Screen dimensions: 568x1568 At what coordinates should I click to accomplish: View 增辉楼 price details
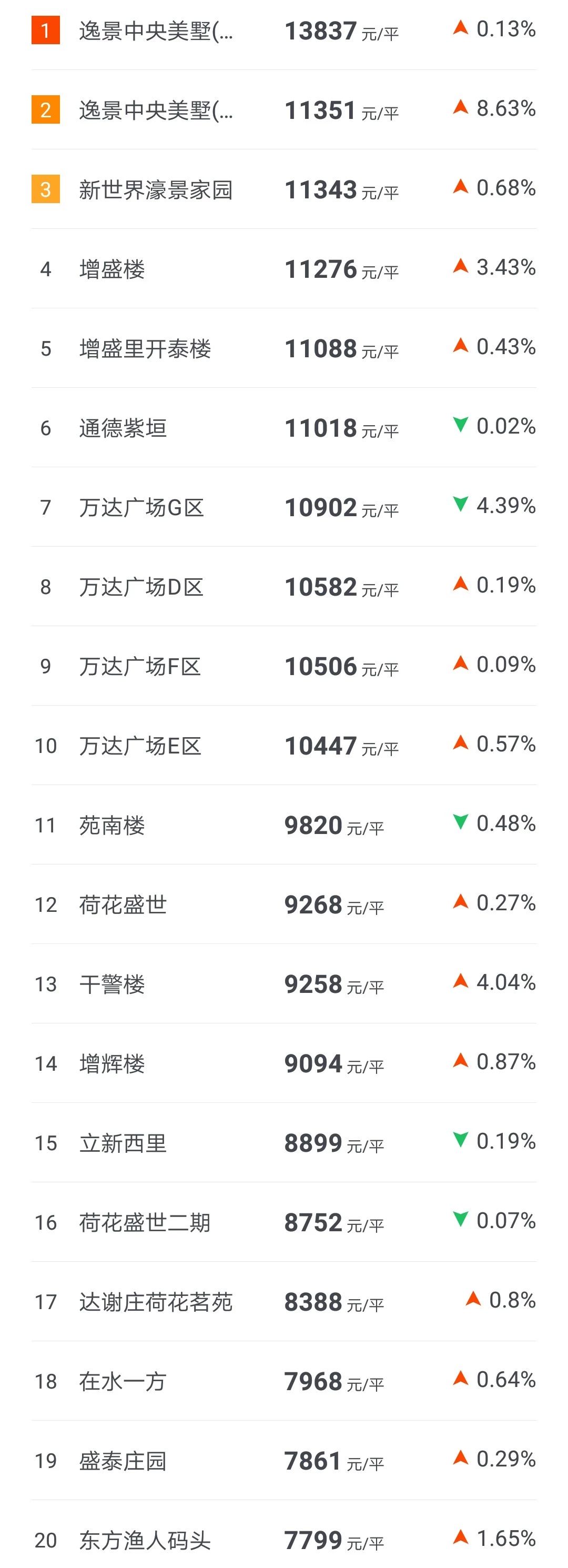(113, 1064)
